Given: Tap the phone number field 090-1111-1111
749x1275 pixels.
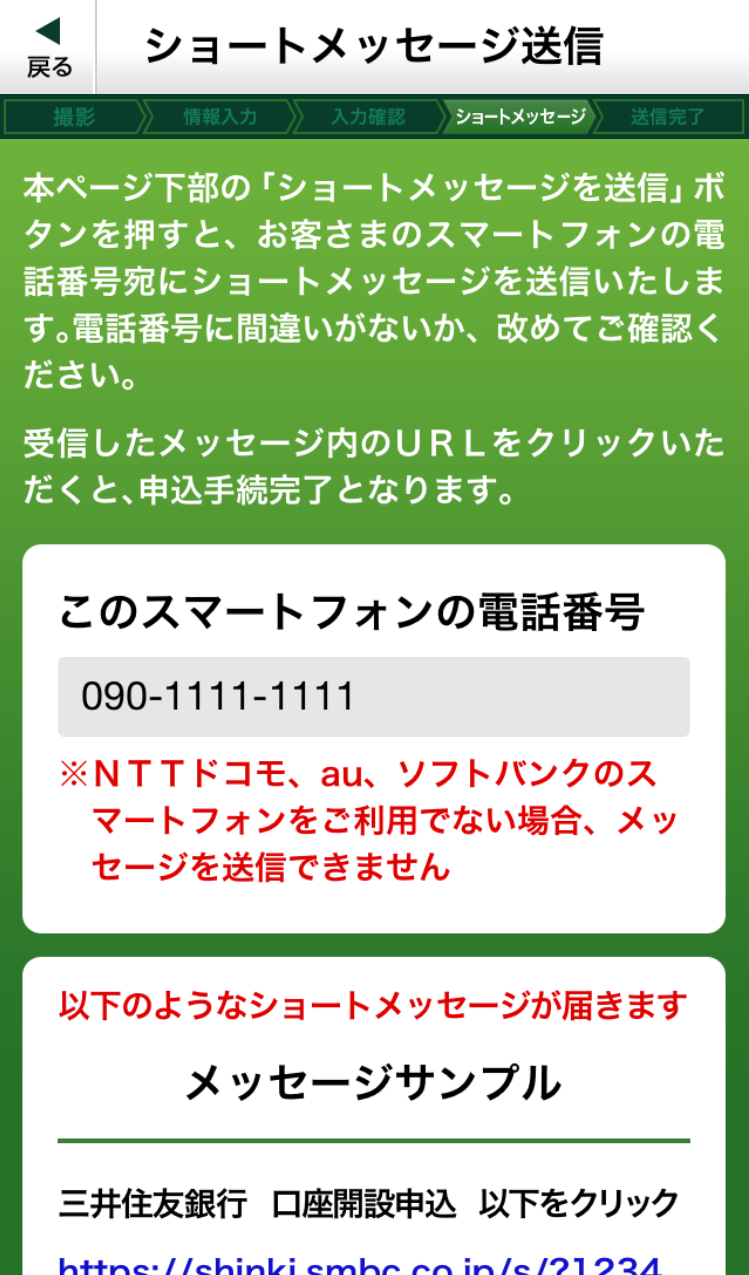Looking at the screenshot, I should (x=373, y=697).
